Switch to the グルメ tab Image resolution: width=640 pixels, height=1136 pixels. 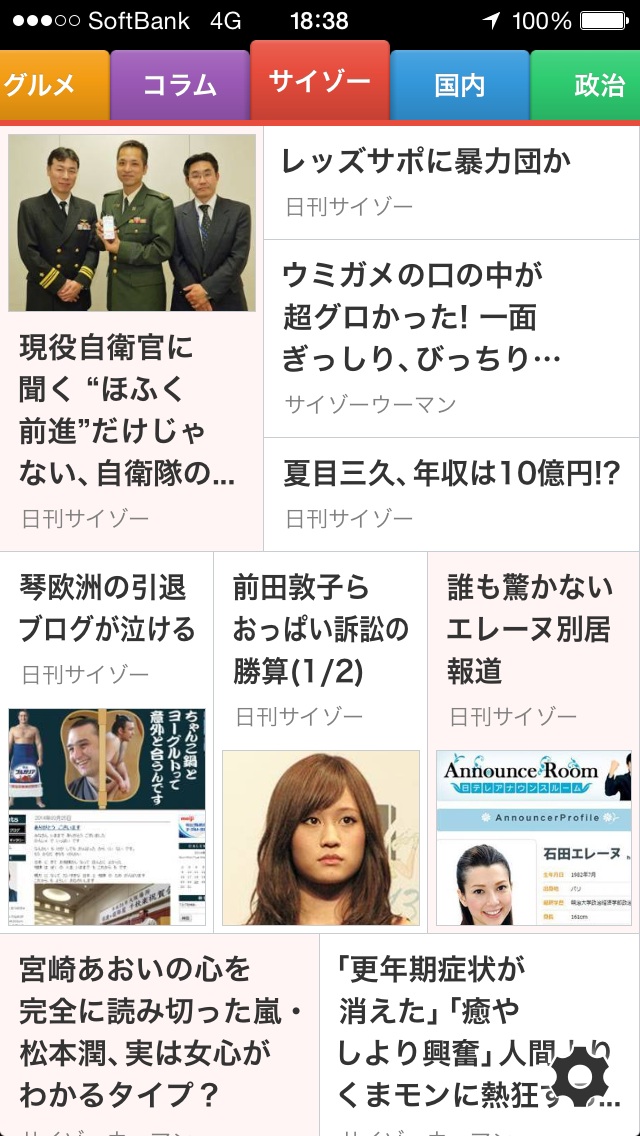click(x=54, y=85)
